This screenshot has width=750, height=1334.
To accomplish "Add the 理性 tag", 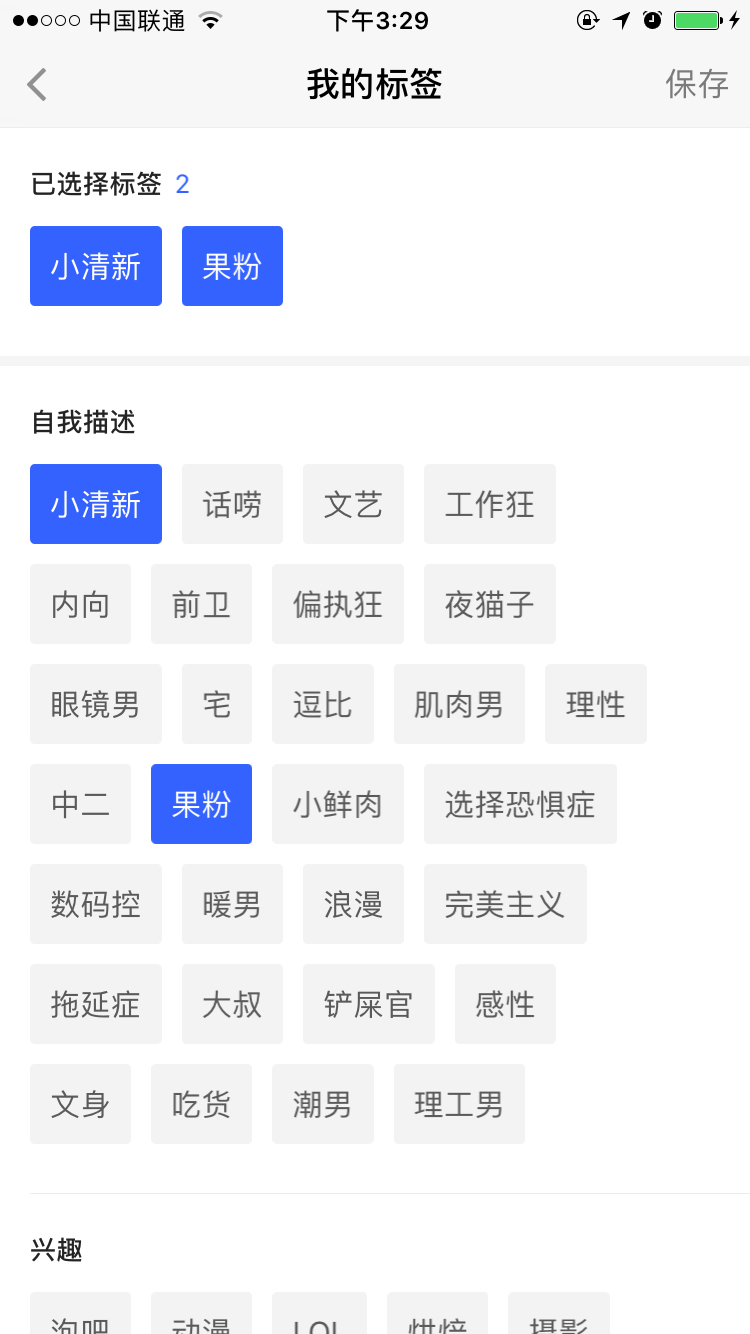I will click(596, 704).
